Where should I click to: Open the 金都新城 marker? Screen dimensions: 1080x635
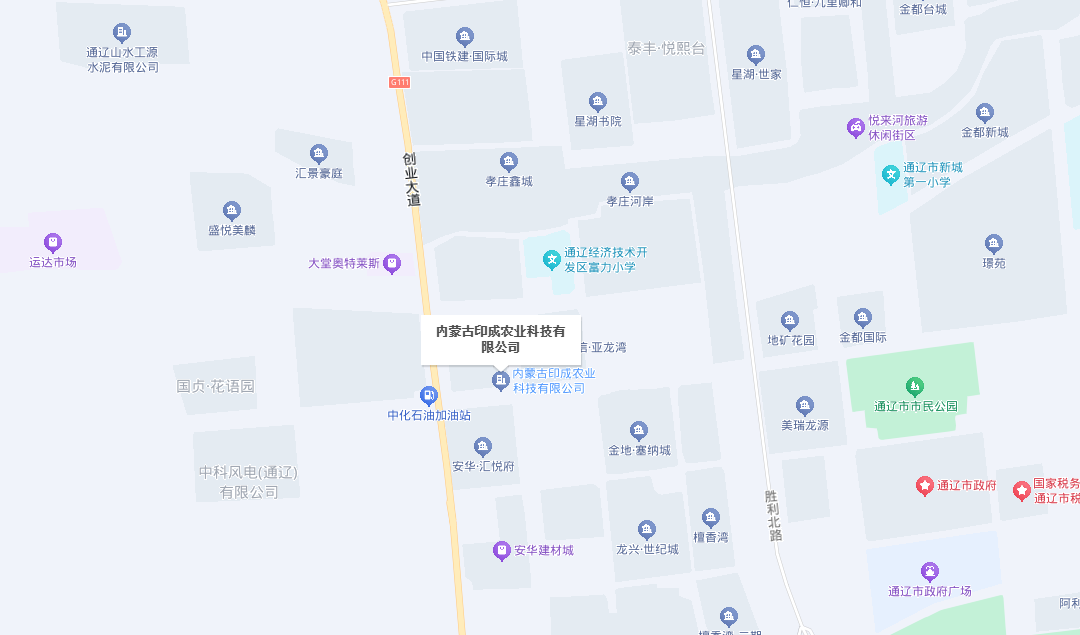pyautogui.click(x=985, y=112)
